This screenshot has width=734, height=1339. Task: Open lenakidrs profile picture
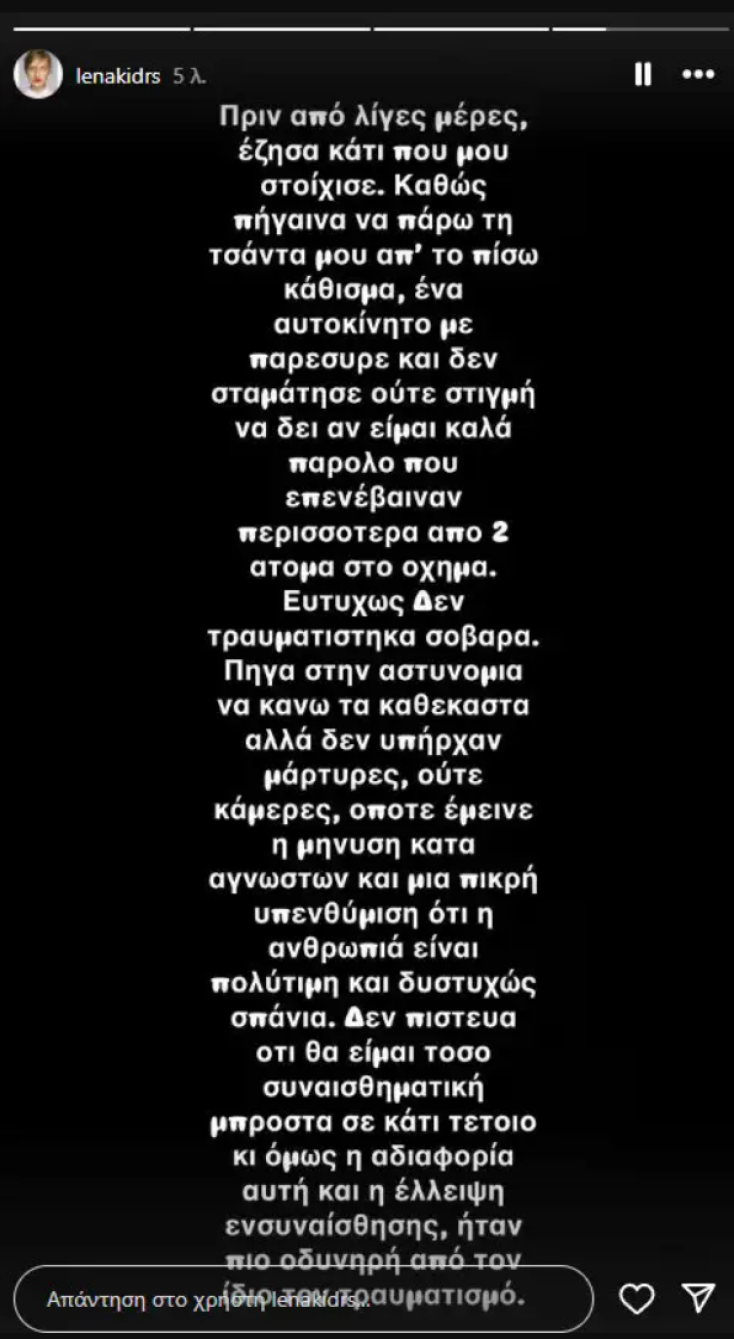[37, 75]
